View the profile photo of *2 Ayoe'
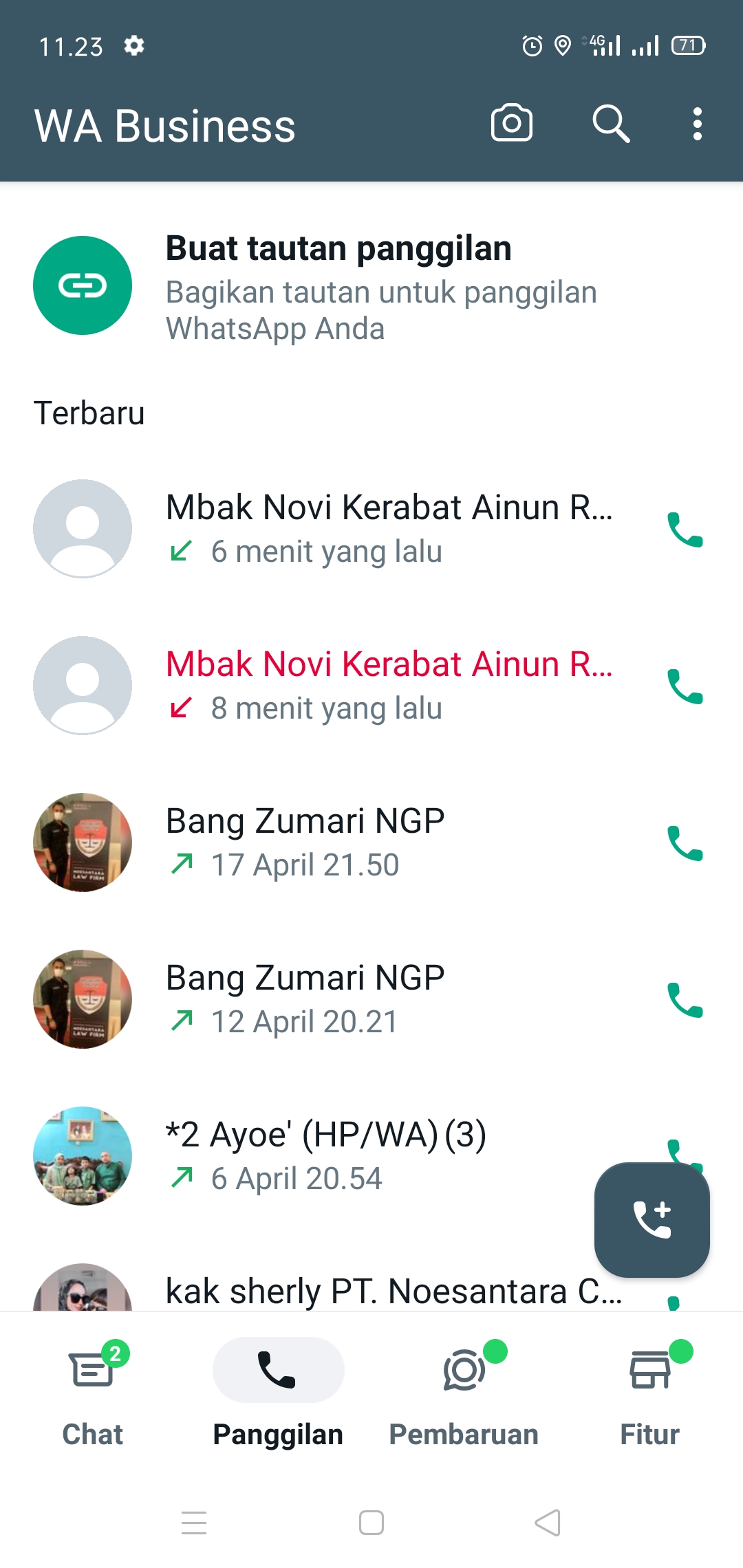Image resolution: width=743 pixels, height=1568 pixels. (83, 1155)
